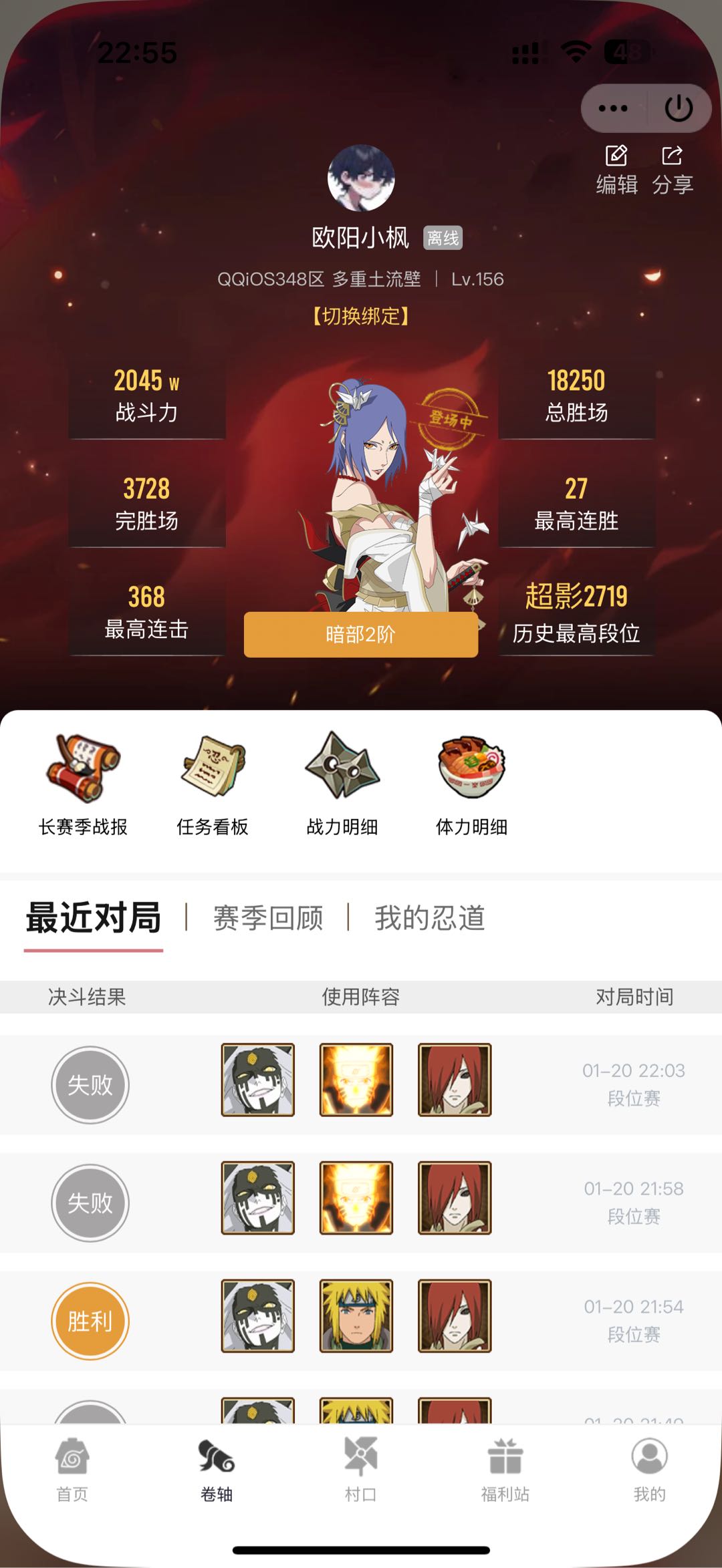
Task: Share the profile via 分享
Action: 672,170
